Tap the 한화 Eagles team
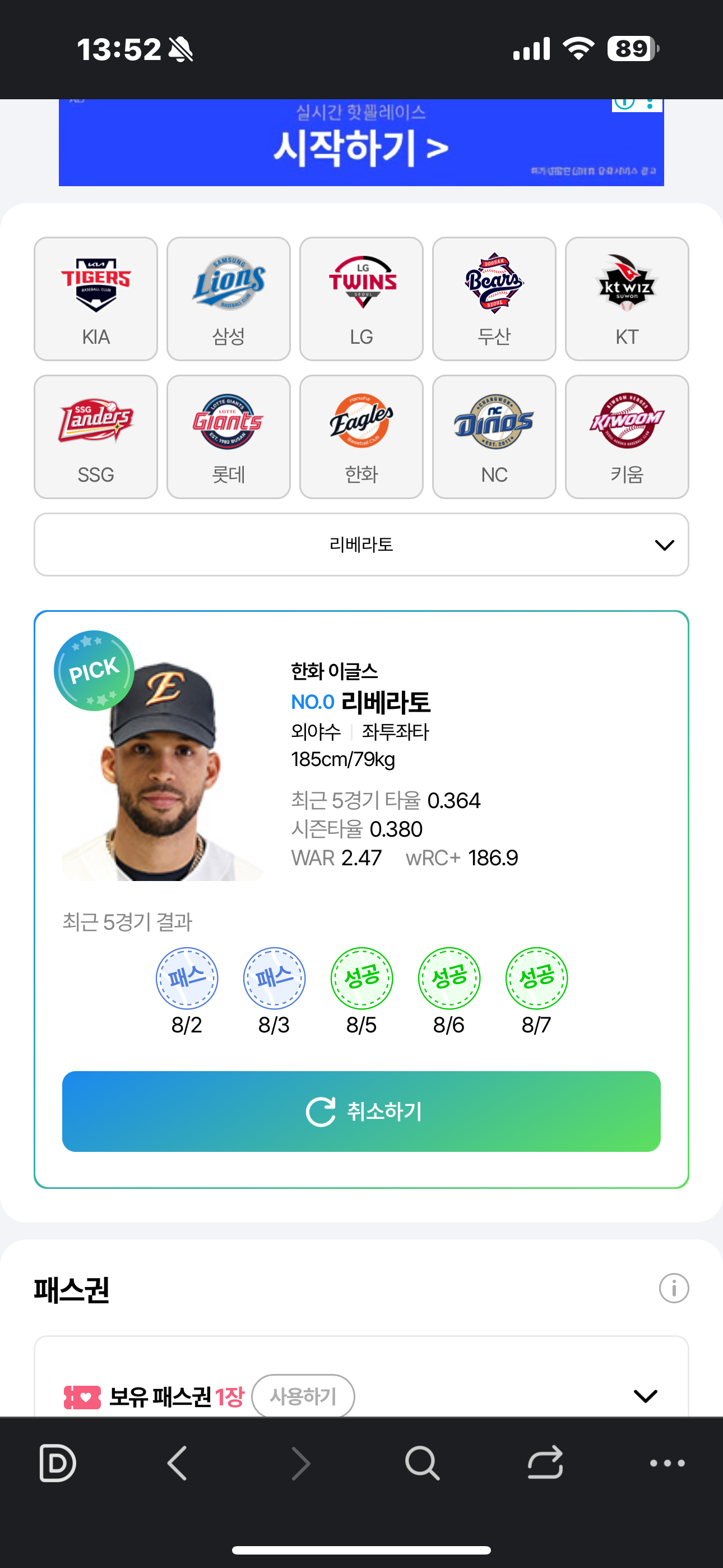 point(361,436)
